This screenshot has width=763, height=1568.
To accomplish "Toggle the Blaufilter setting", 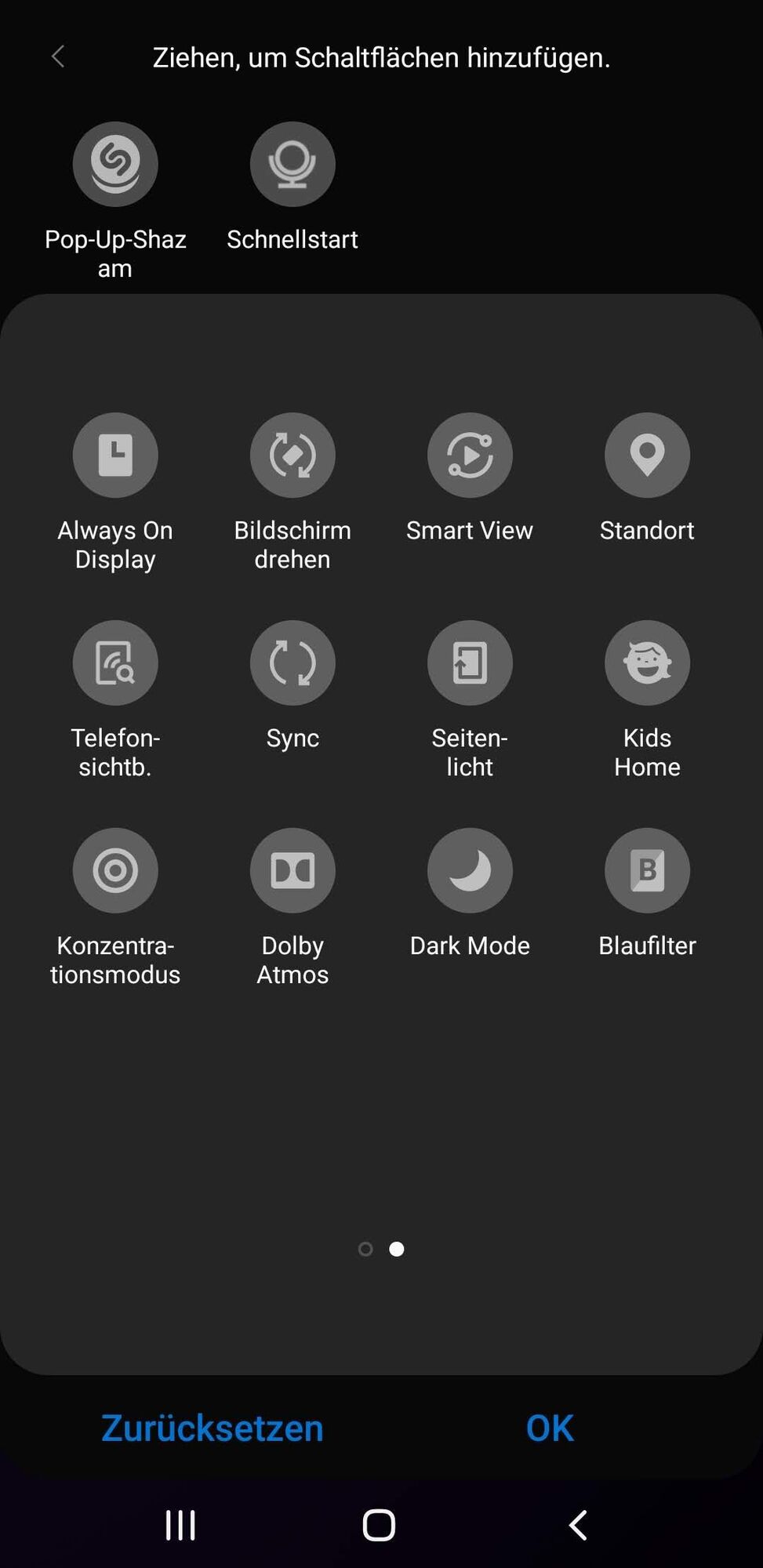I will click(x=648, y=870).
